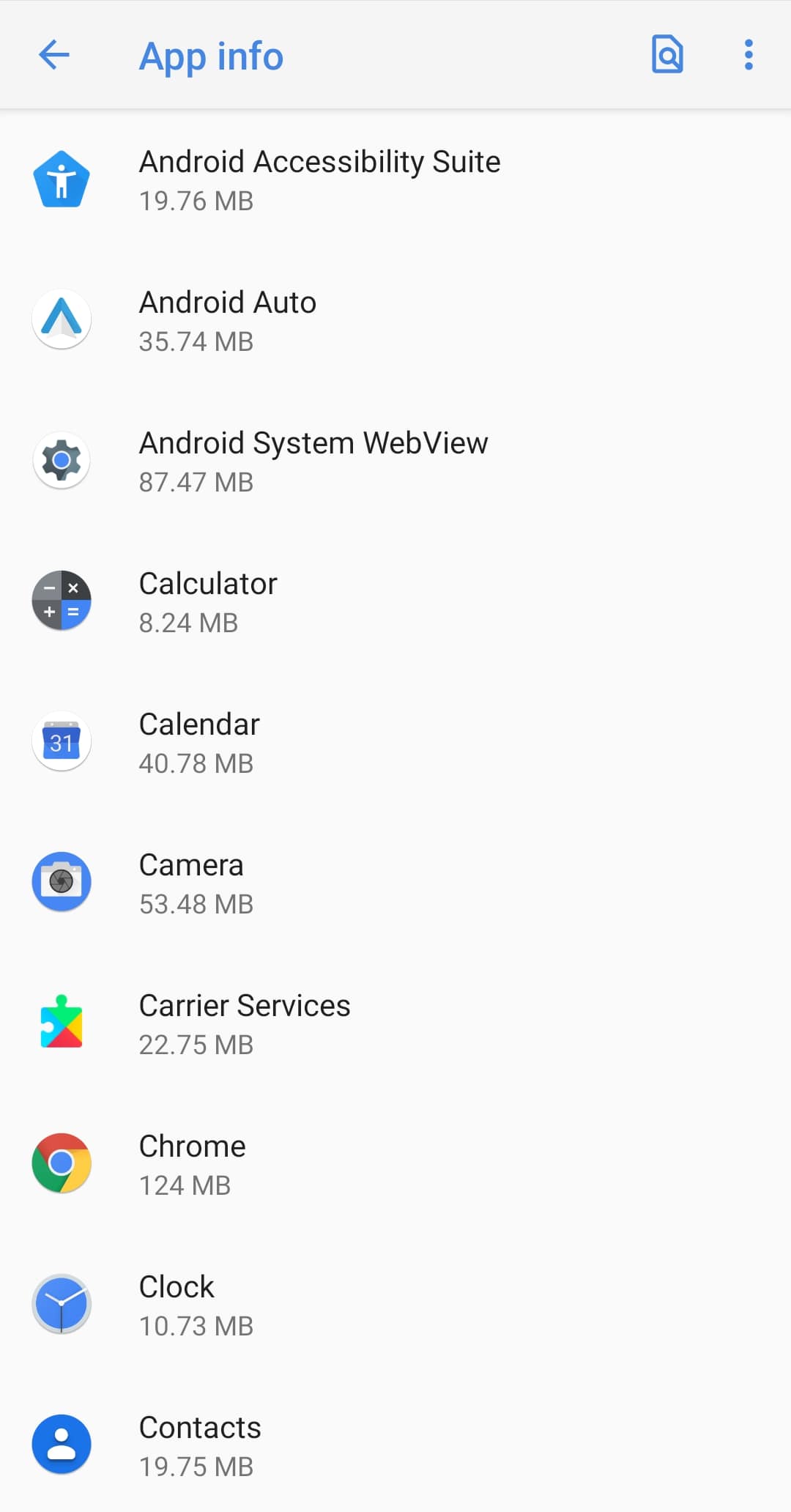The image size is (791, 1512).
Task: Go back using the back arrow
Action: [x=53, y=55]
